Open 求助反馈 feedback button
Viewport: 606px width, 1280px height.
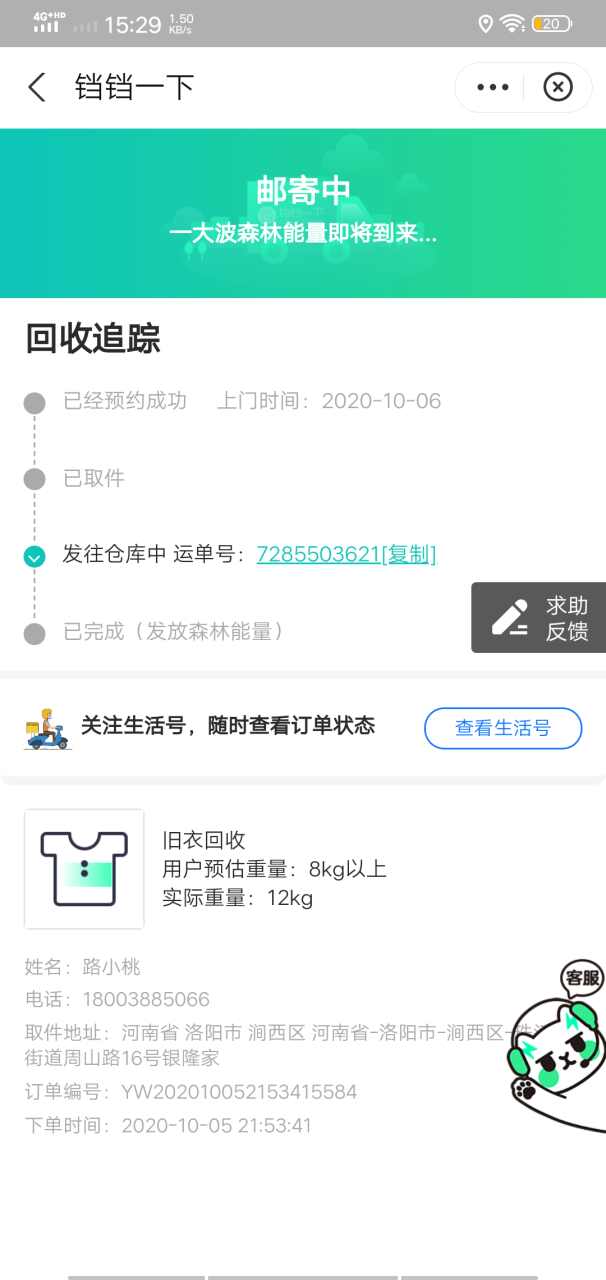coord(539,618)
